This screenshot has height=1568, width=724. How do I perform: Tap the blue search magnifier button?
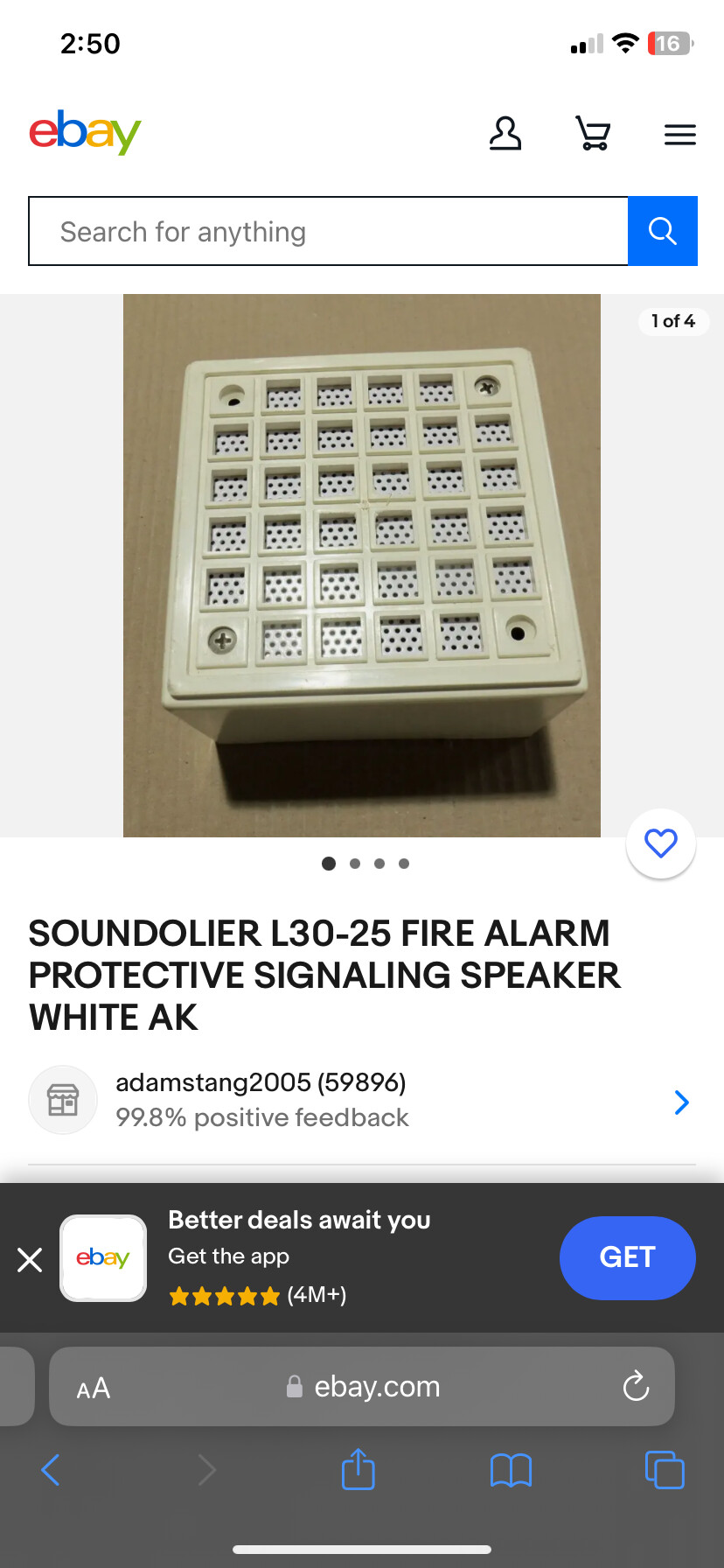pyautogui.click(x=662, y=232)
